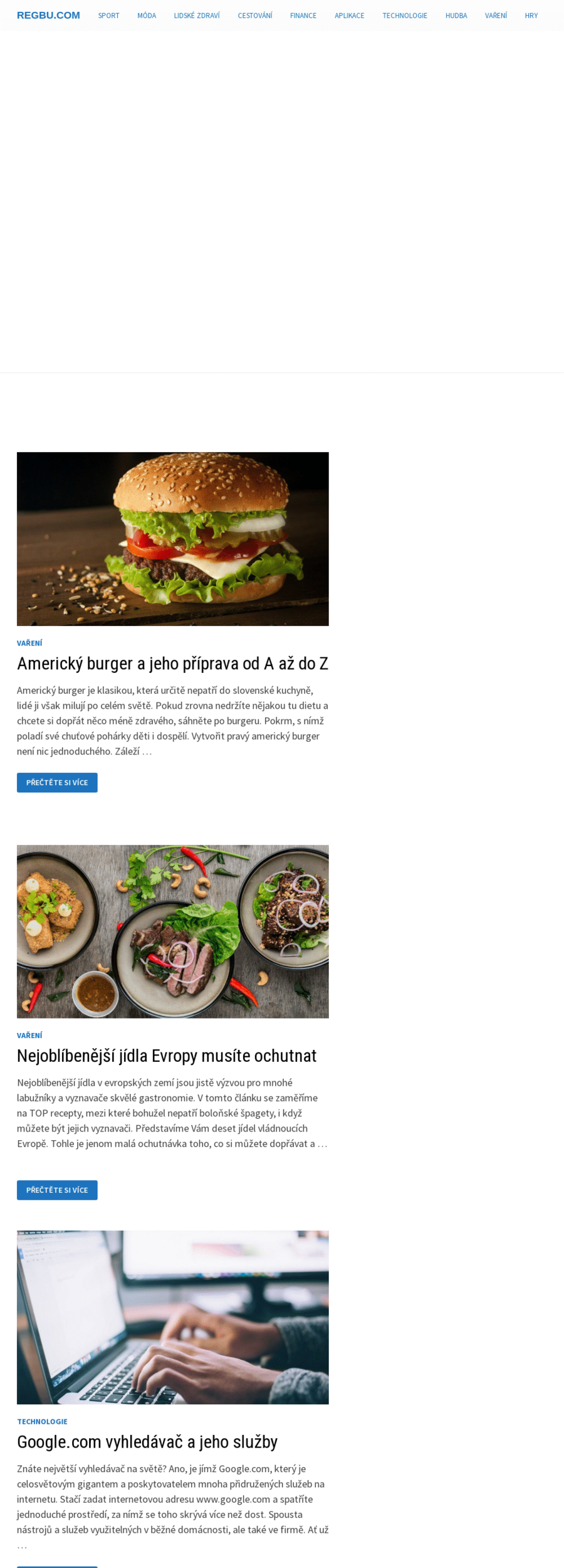Open the European dishes article photo
The width and height of the screenshot is (564, 1568).
(x=172, y=931)
